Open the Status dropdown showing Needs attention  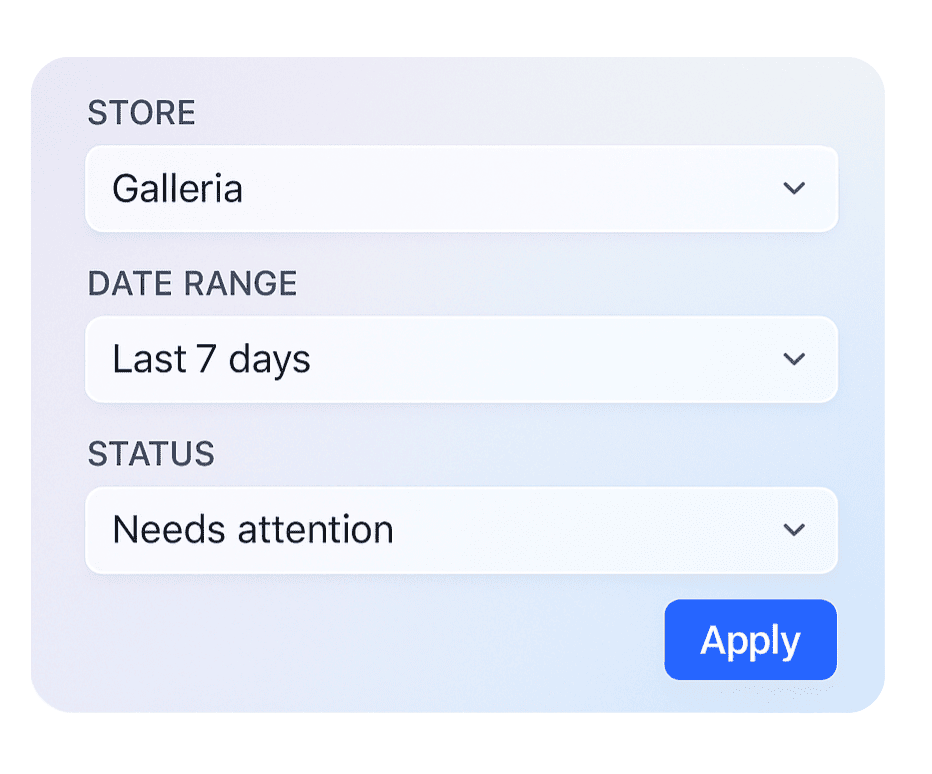(461, 530)
